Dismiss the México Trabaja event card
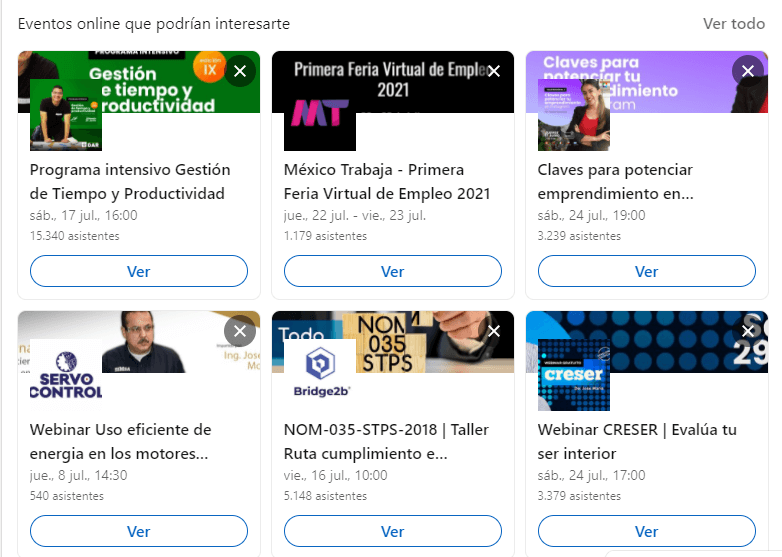 click(x=494, y=71)
